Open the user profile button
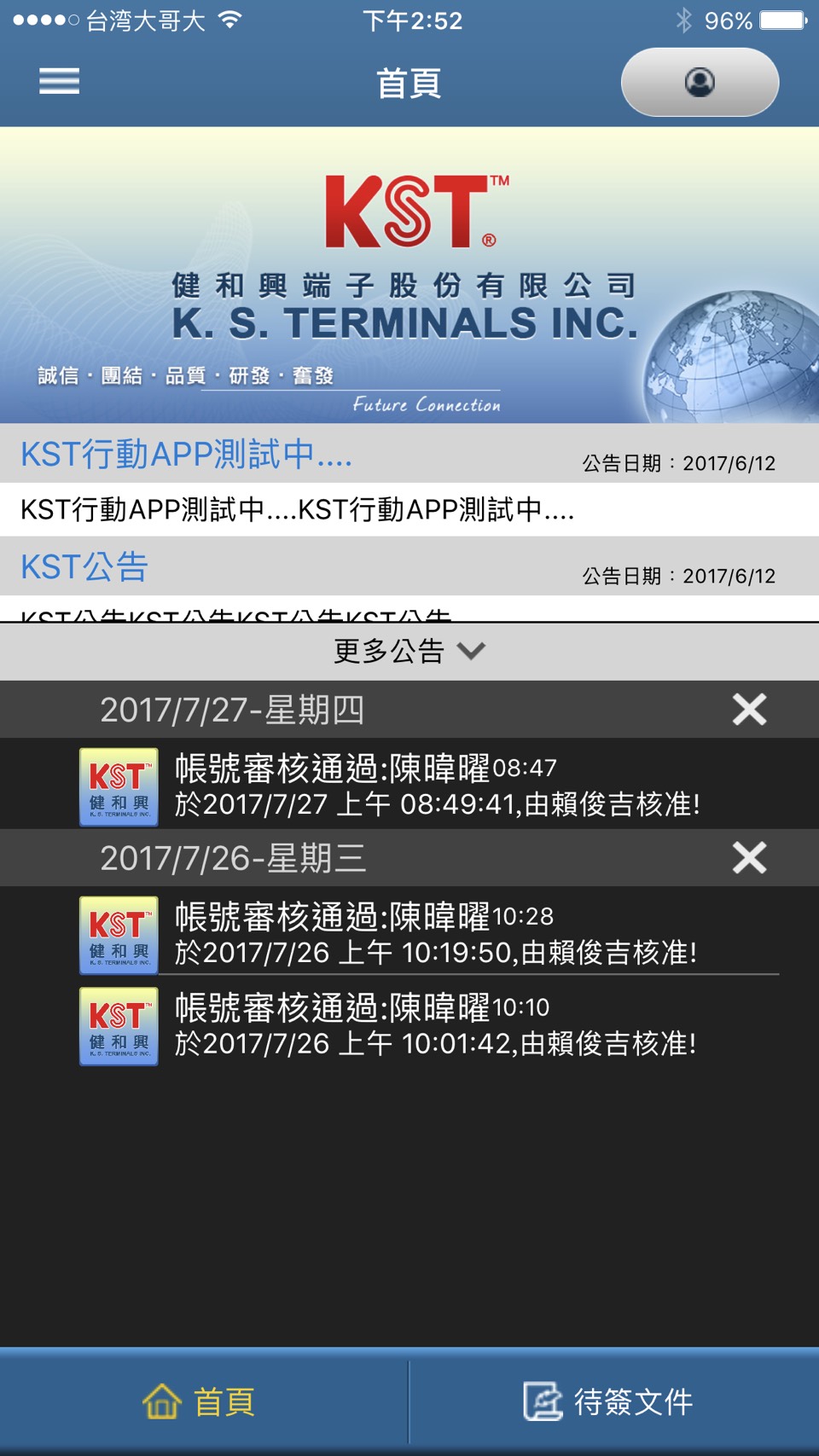819x1456 pixels. coord(700,82)
